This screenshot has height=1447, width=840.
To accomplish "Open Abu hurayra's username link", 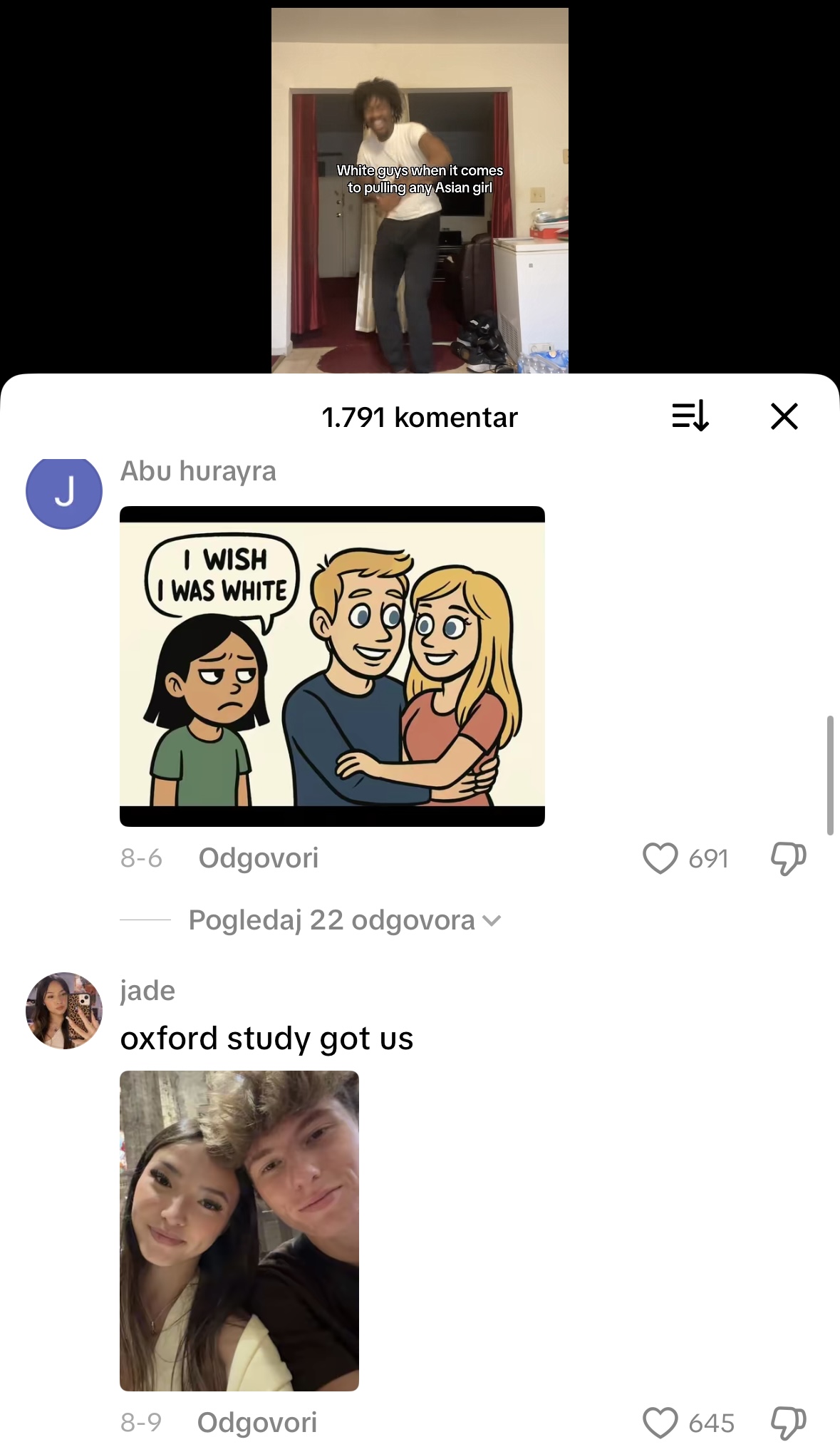I will click(x=198, y=471).
